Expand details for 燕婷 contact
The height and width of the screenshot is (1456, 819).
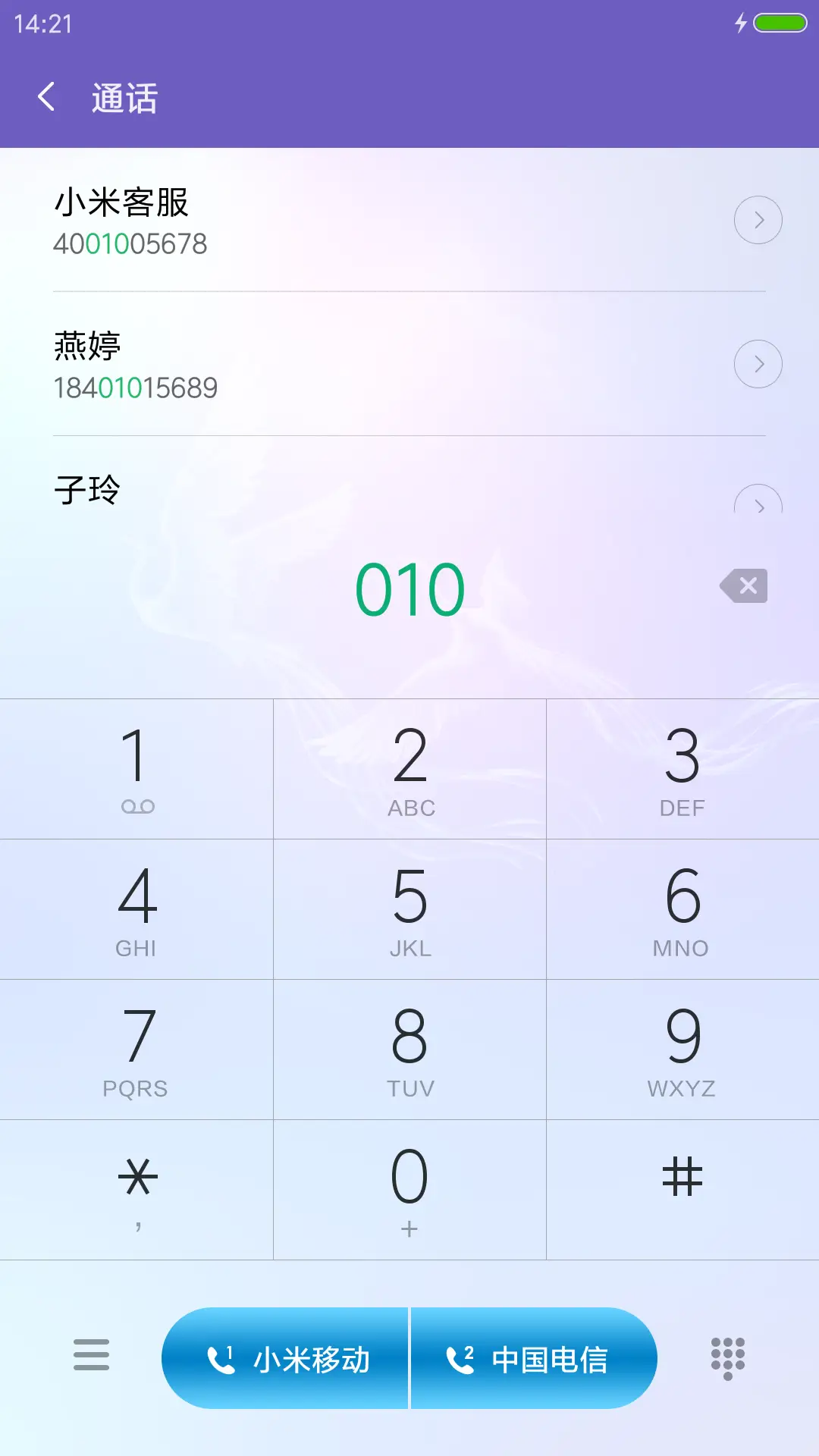[758, 363]
